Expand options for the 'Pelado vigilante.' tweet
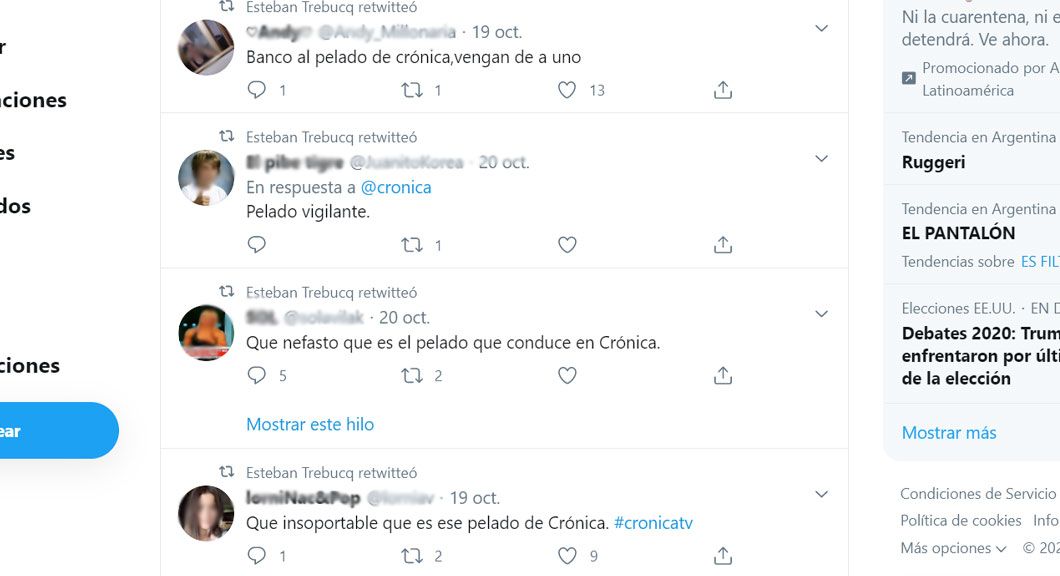 [821, 159]
